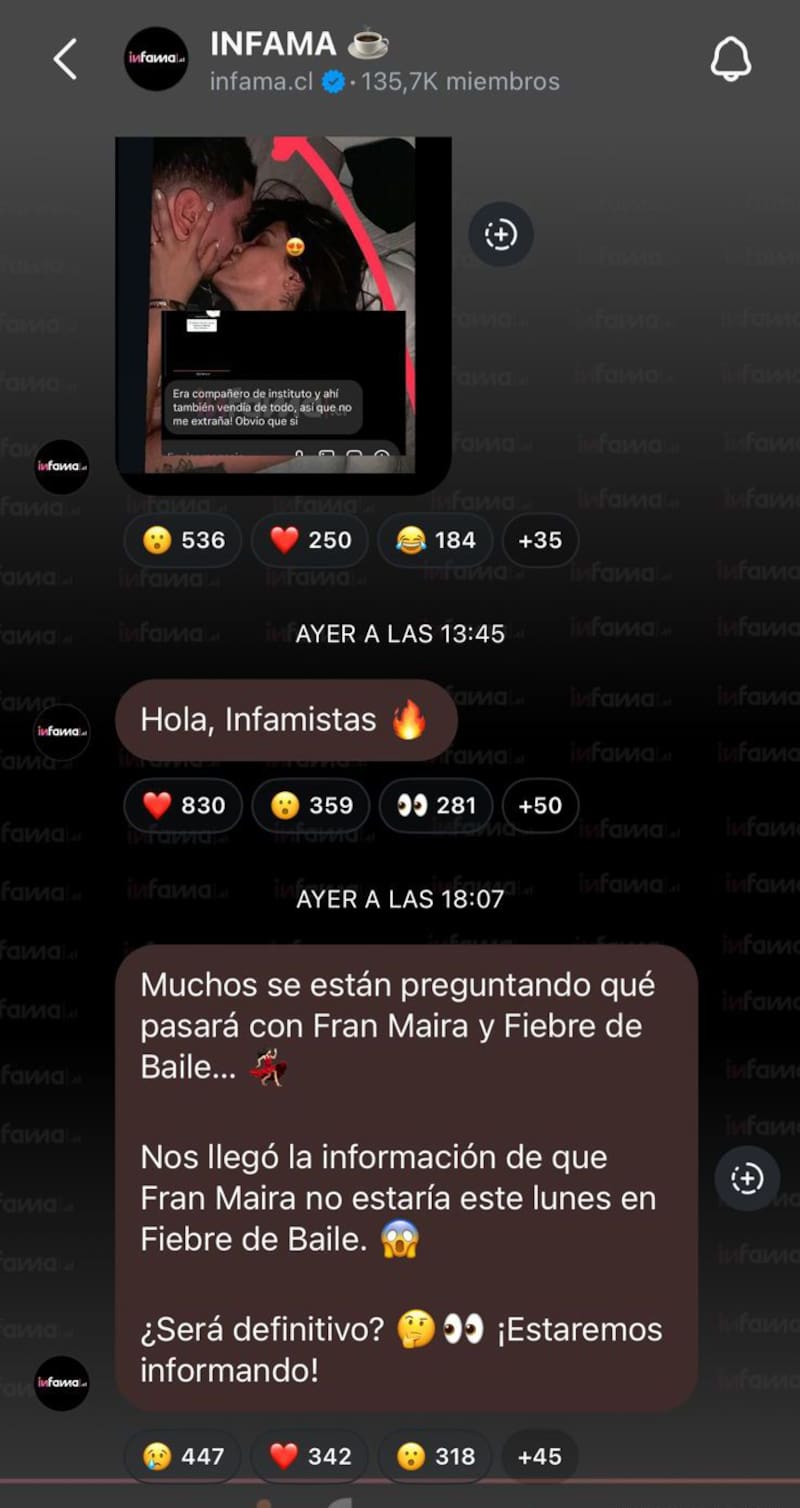Tap the laughing reaction with 184
The width and height of the screenshot is (800, 1508).
pos(435,540)
